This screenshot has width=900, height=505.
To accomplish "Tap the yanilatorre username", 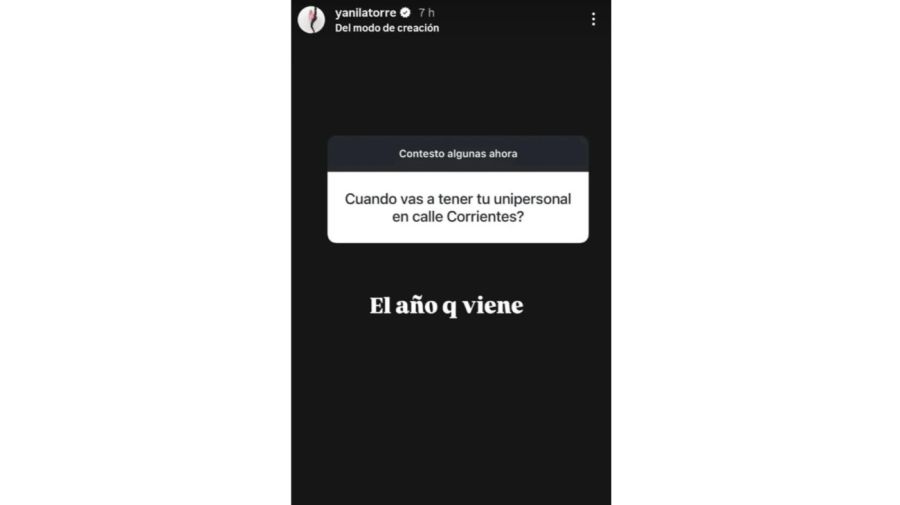I will [x=366, y=12].
